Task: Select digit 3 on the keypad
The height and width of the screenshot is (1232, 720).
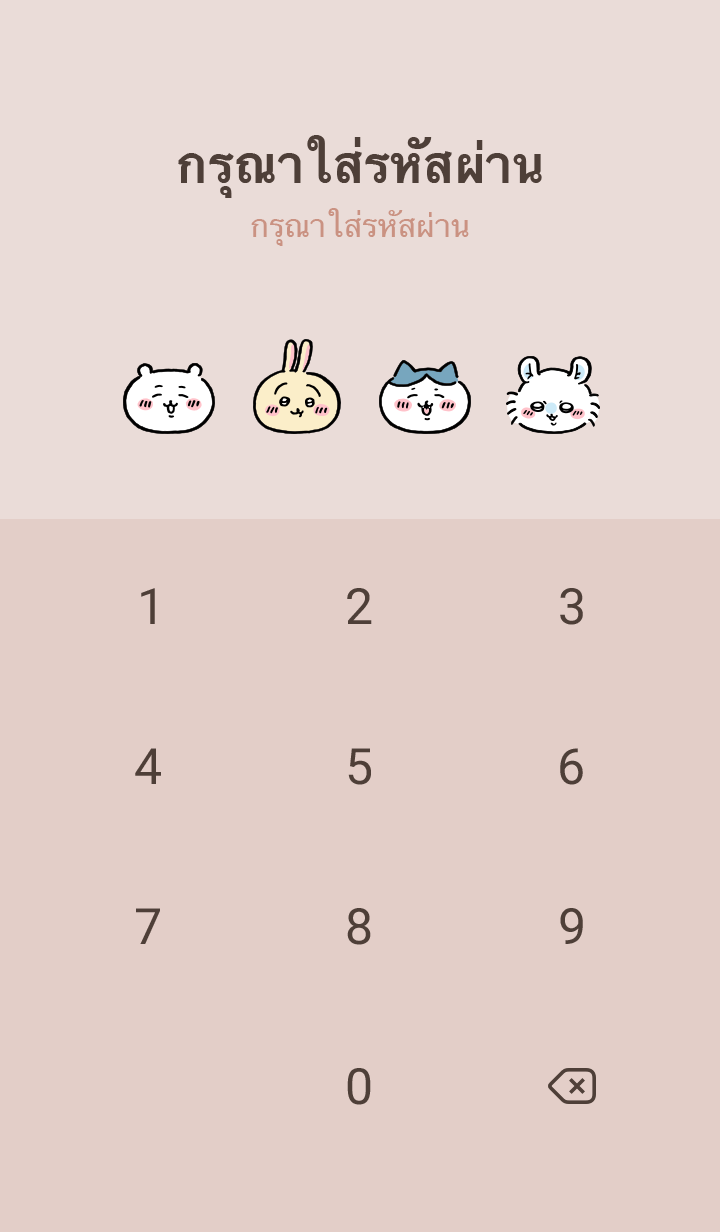Action: 571,607
